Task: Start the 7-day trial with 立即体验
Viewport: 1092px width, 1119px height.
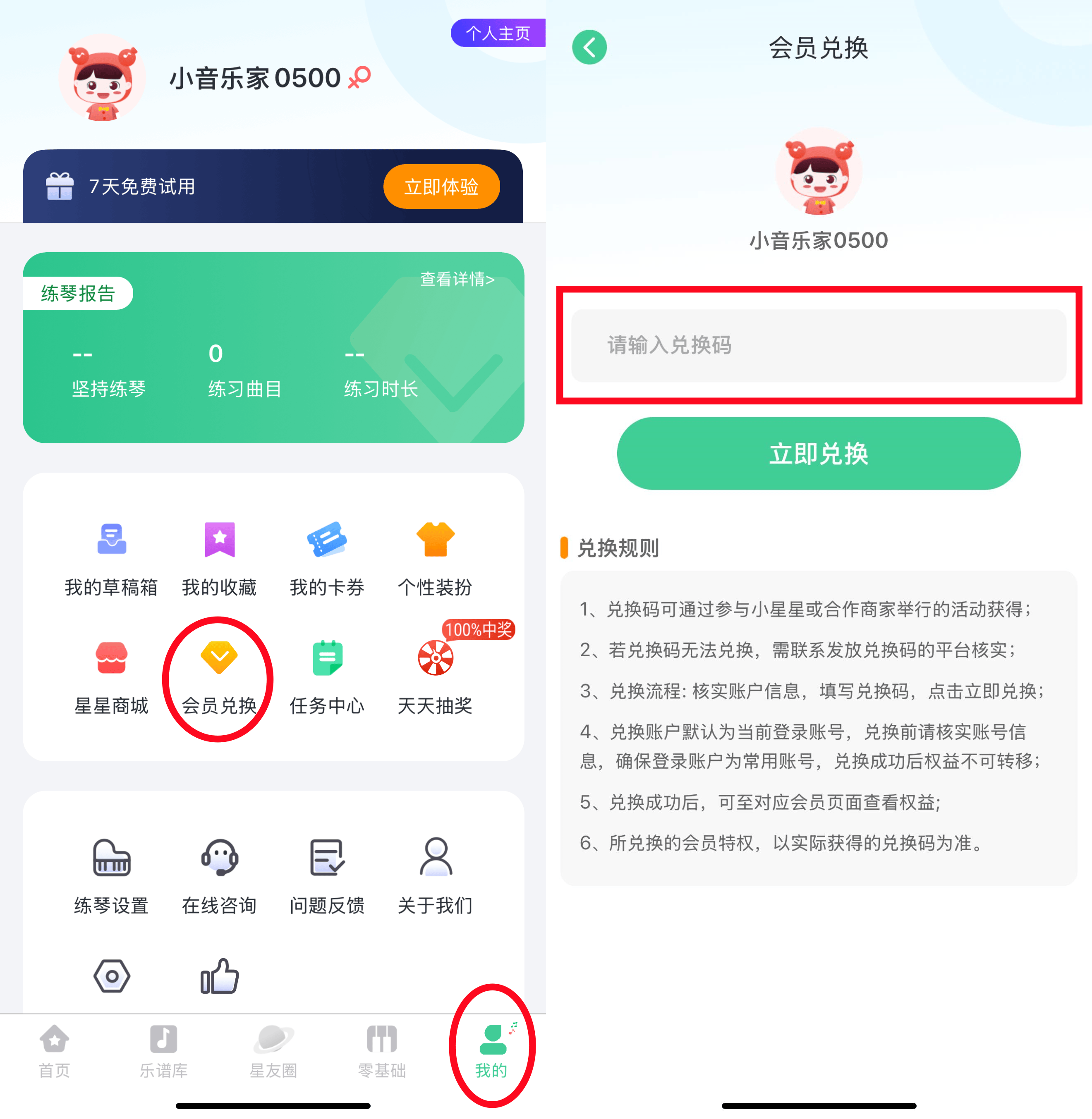Action: coord(441,186)
